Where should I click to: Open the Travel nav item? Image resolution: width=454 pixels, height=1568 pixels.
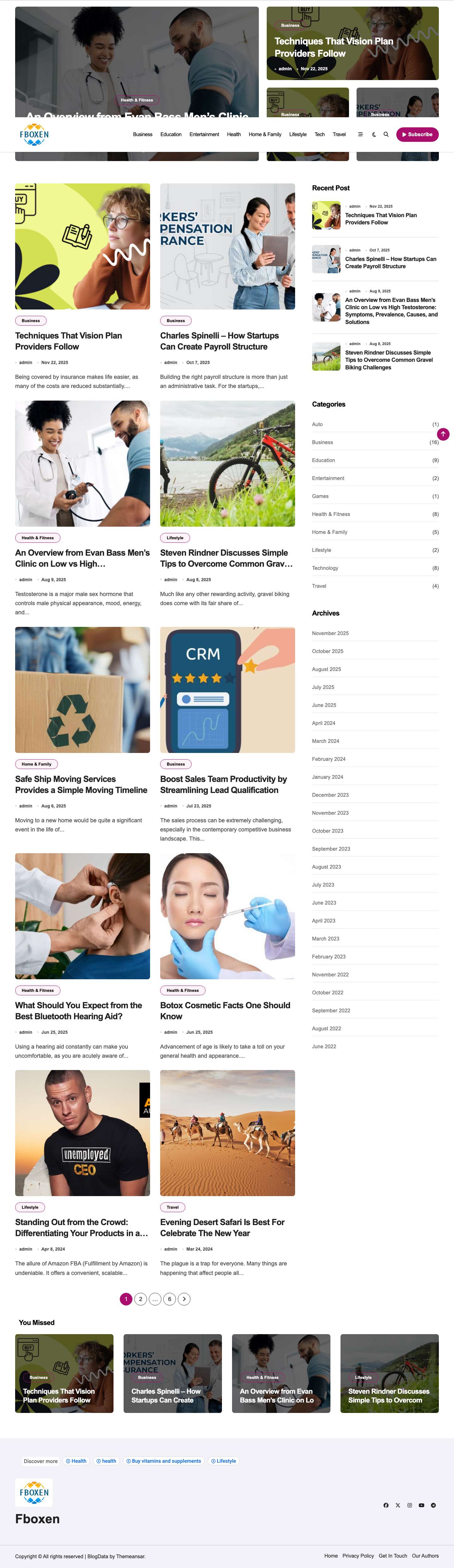click(x=339, y=135)
